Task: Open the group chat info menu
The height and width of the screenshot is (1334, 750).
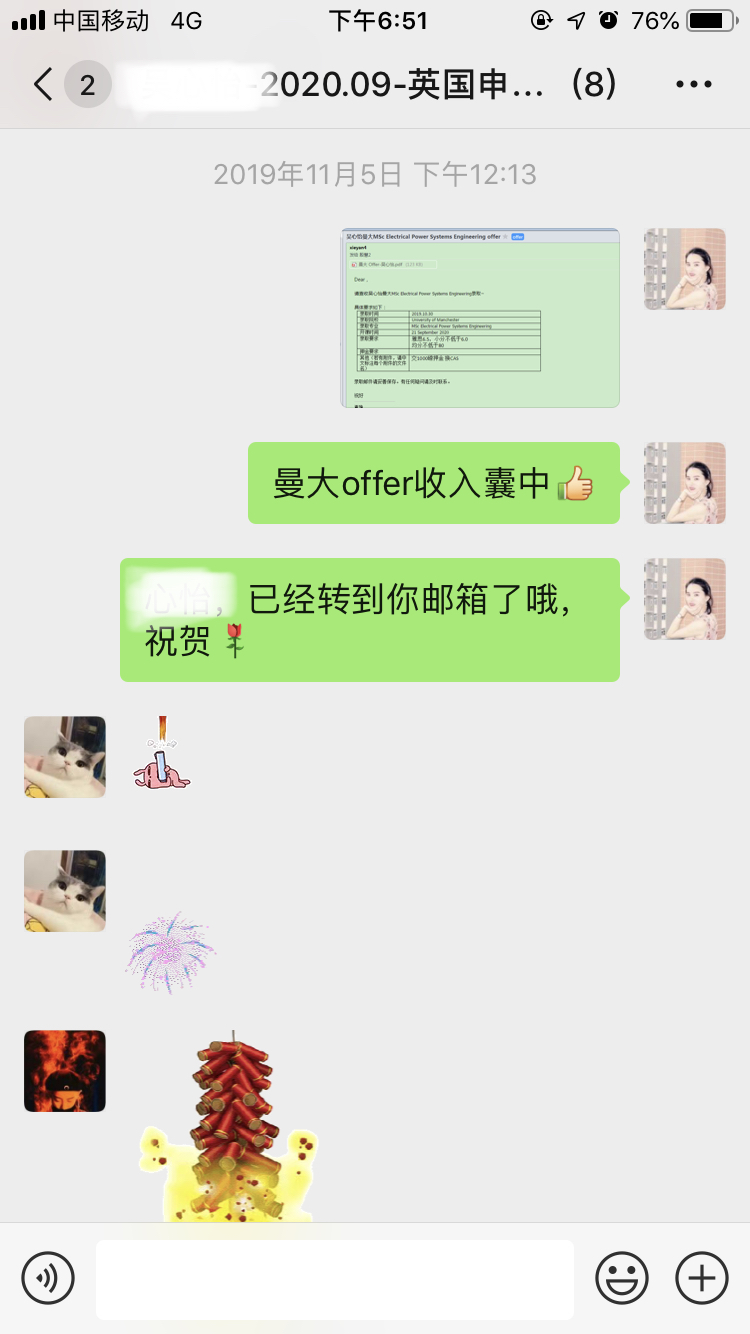Action: point(693,85)
